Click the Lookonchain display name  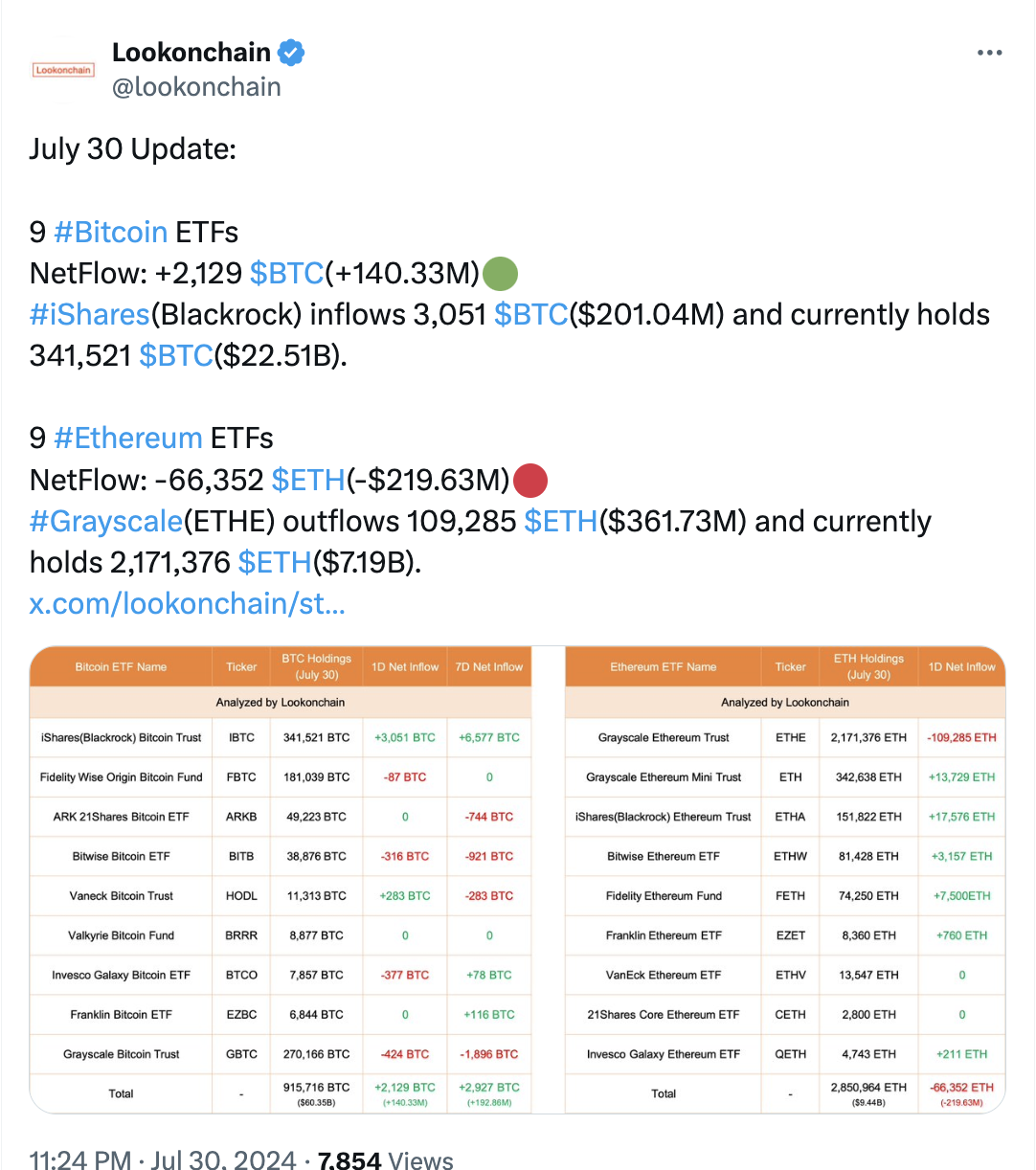[191, 52]
